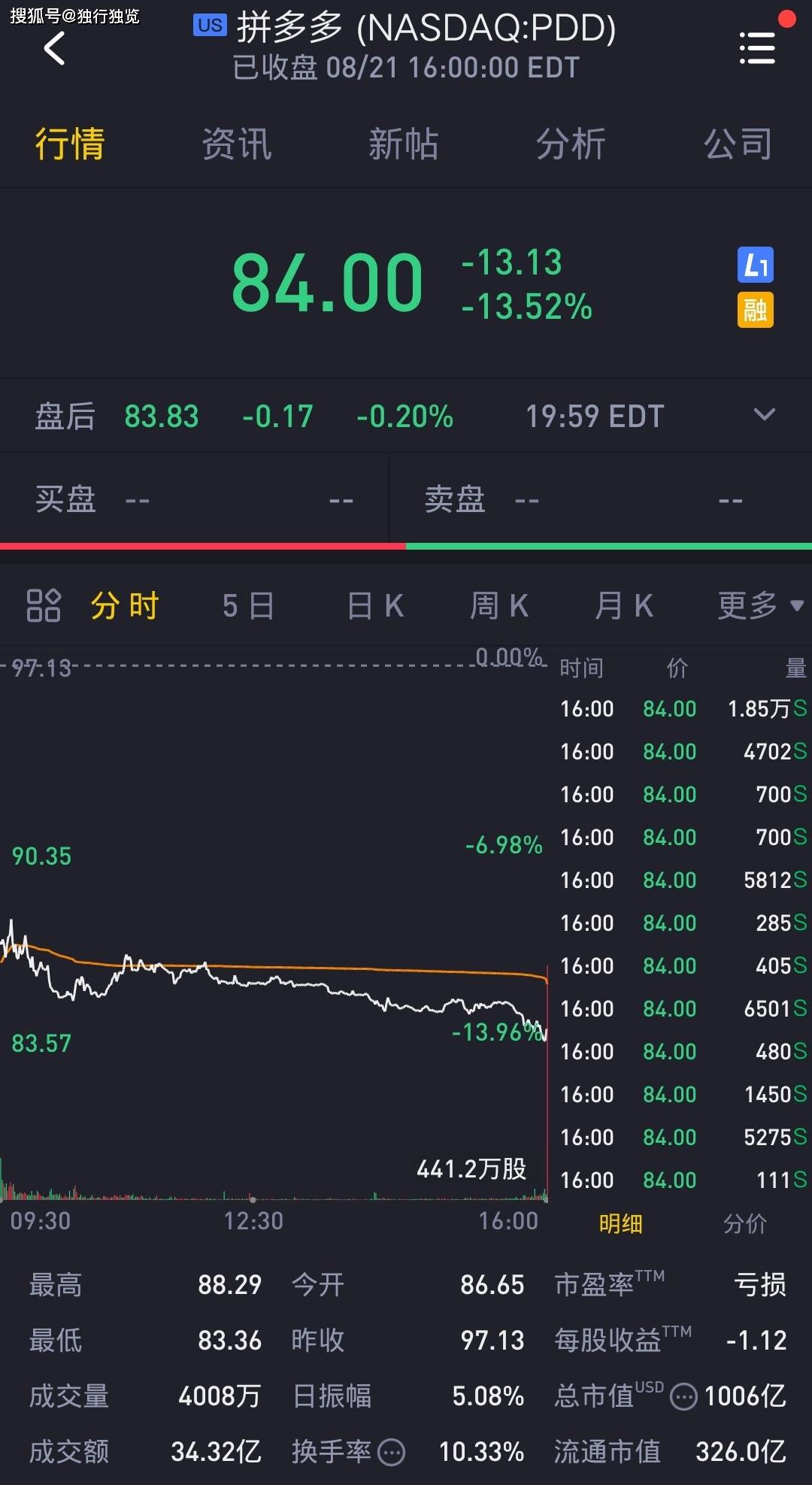Switch chart to 周K

(x=499, y=605)
